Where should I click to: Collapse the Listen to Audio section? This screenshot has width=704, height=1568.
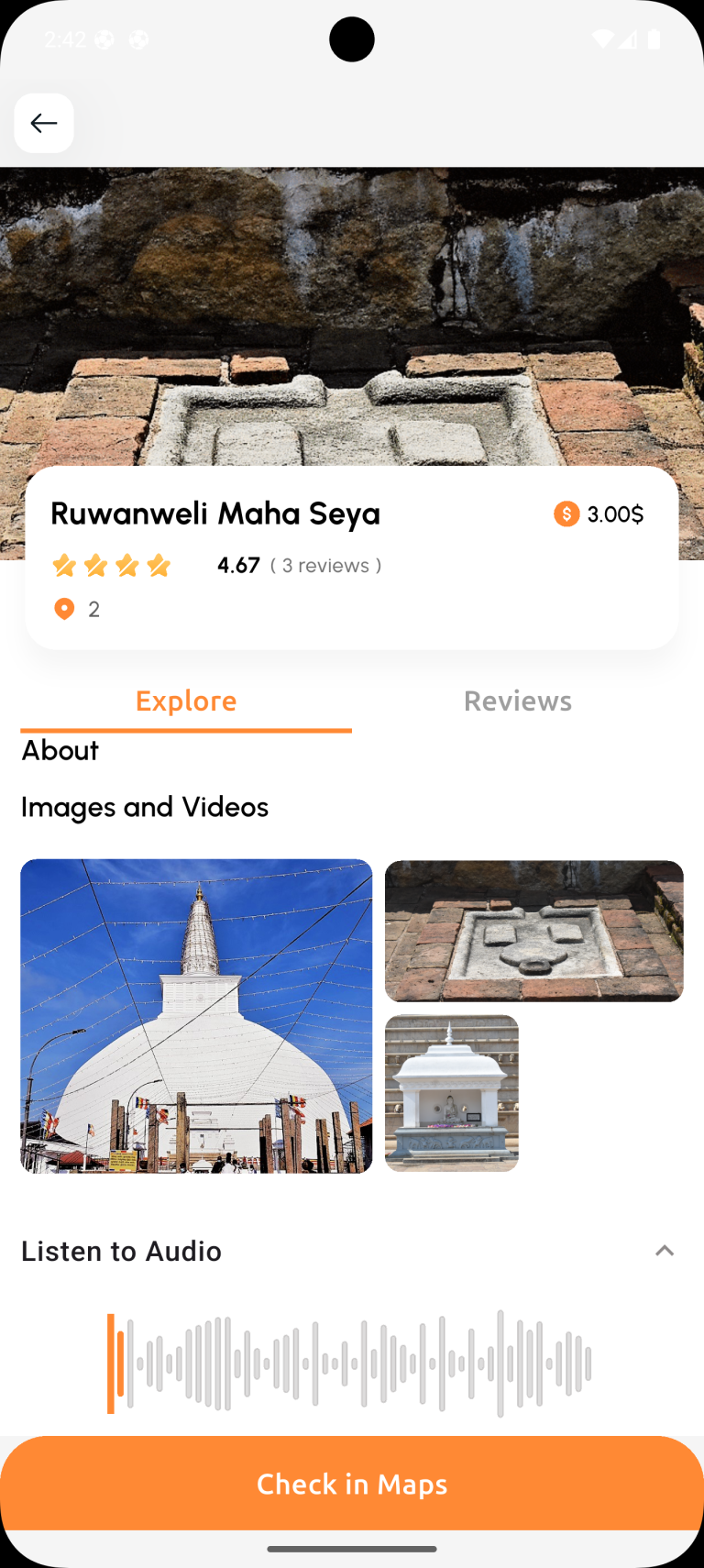tap(665, 1250)
